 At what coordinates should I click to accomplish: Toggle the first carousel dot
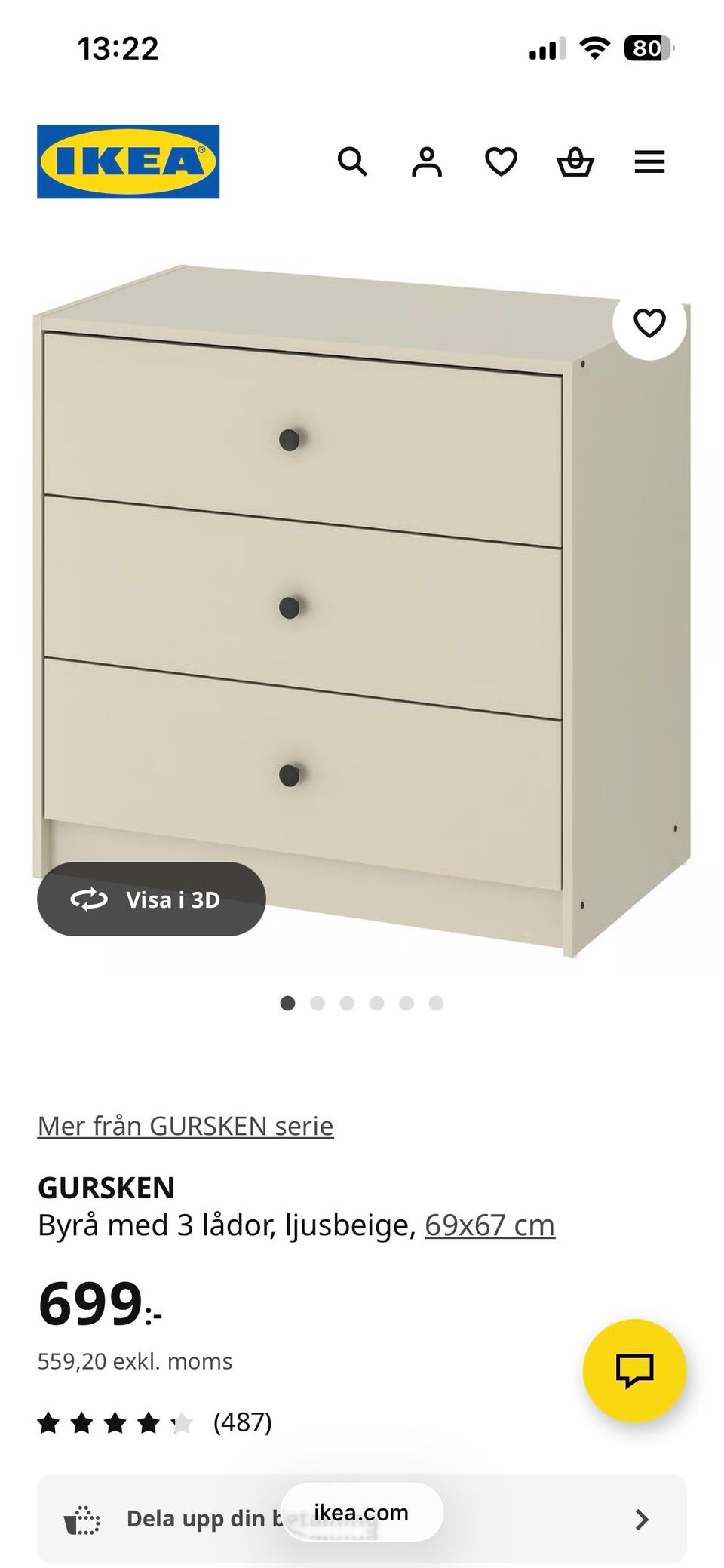pyautogui.click(x=289, y=1003)
